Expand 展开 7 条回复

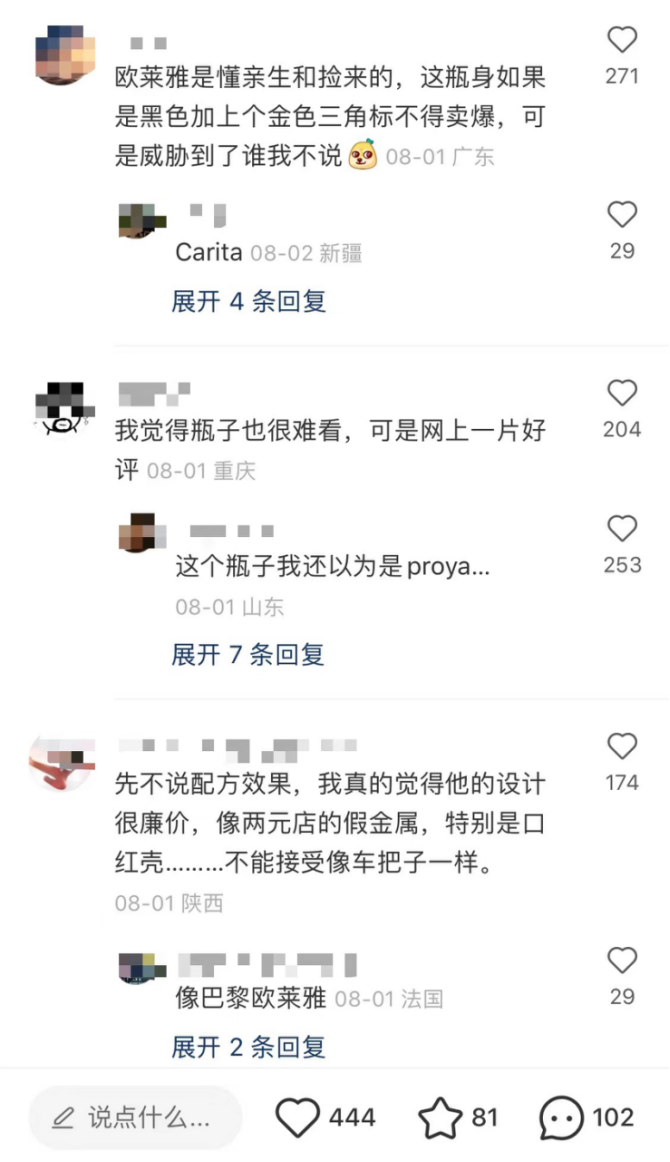click(x=249, y=655)
